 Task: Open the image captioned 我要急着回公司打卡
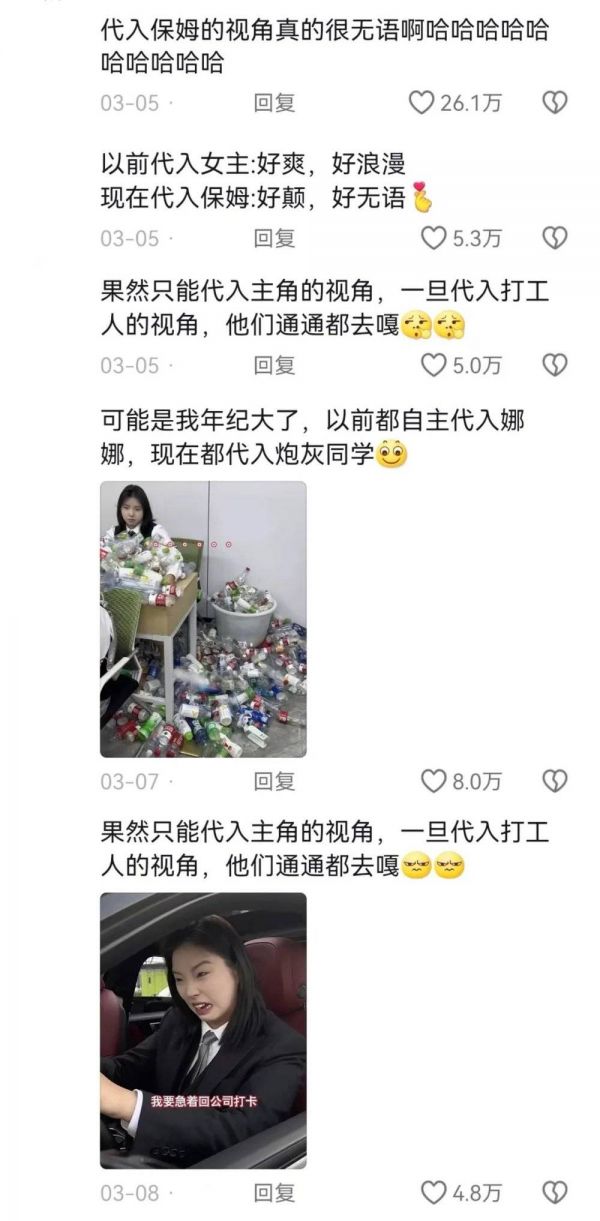pyautogui.click(x=203, y=1030)
